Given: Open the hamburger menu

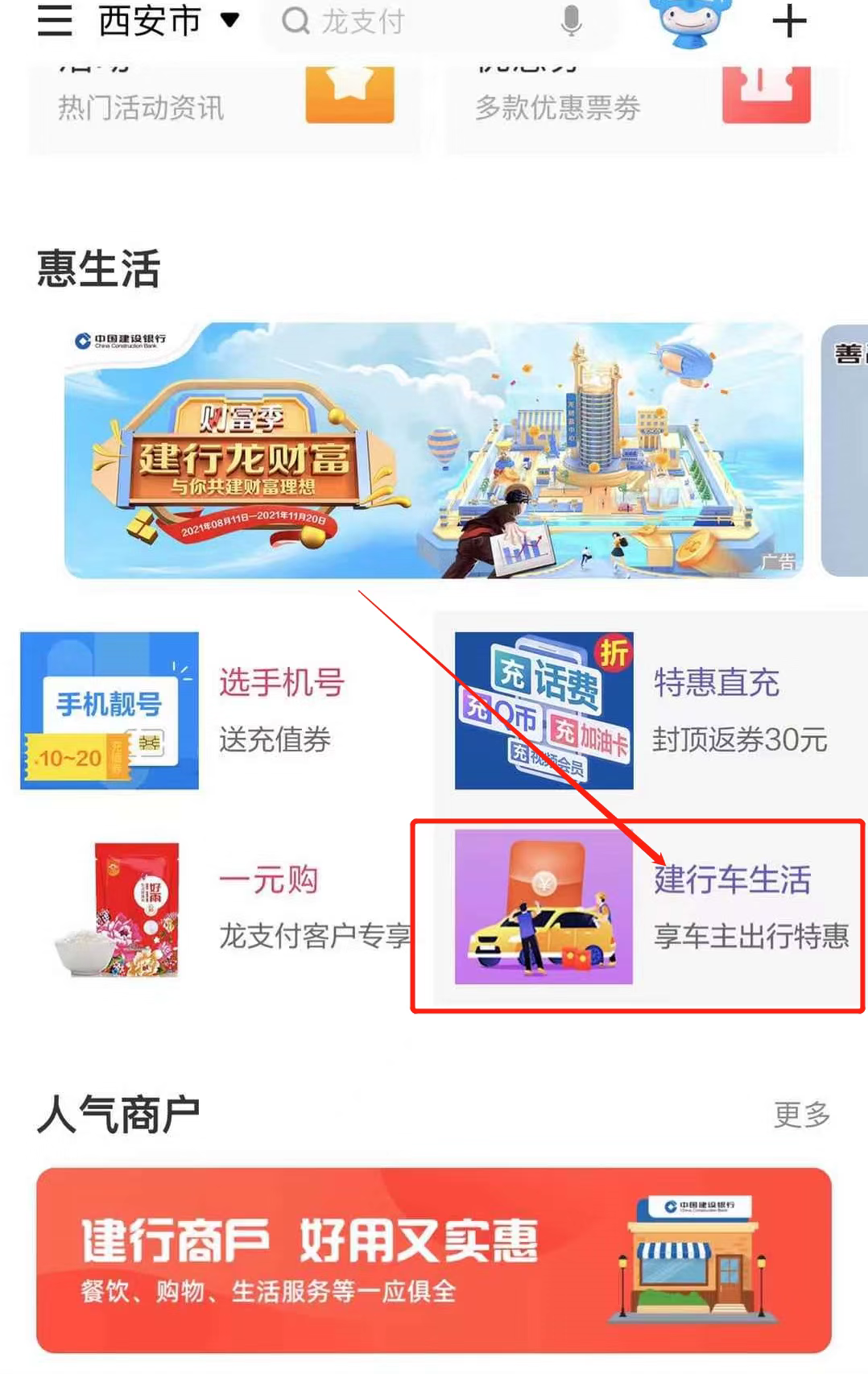Looking at the screenshot, I should [x=55, y=21].
